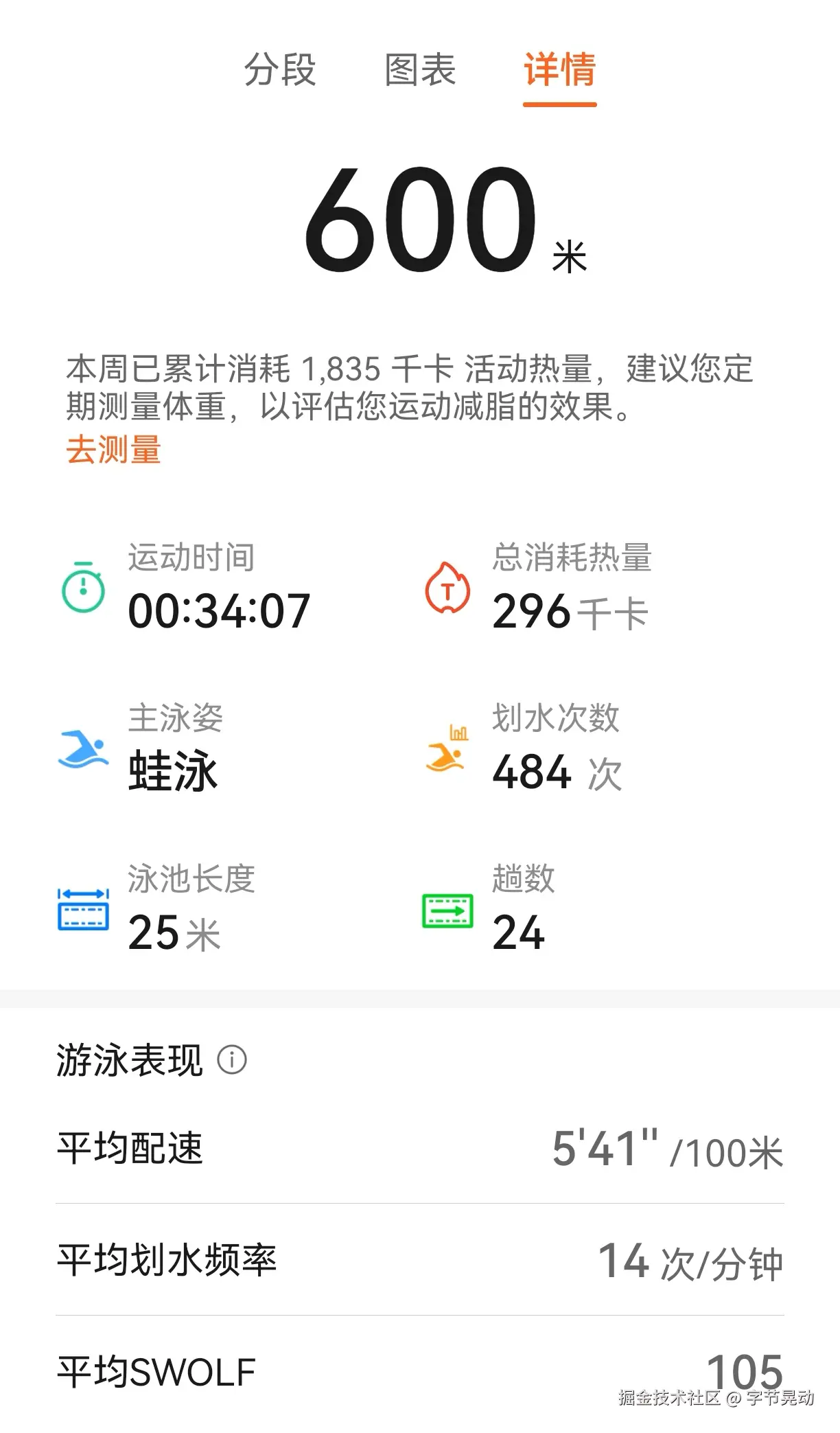Image resolution: width=840 pixels, height=1433 pixels.
Task: Open the swimming performance info icon
Action: (x=232, y=1061)
